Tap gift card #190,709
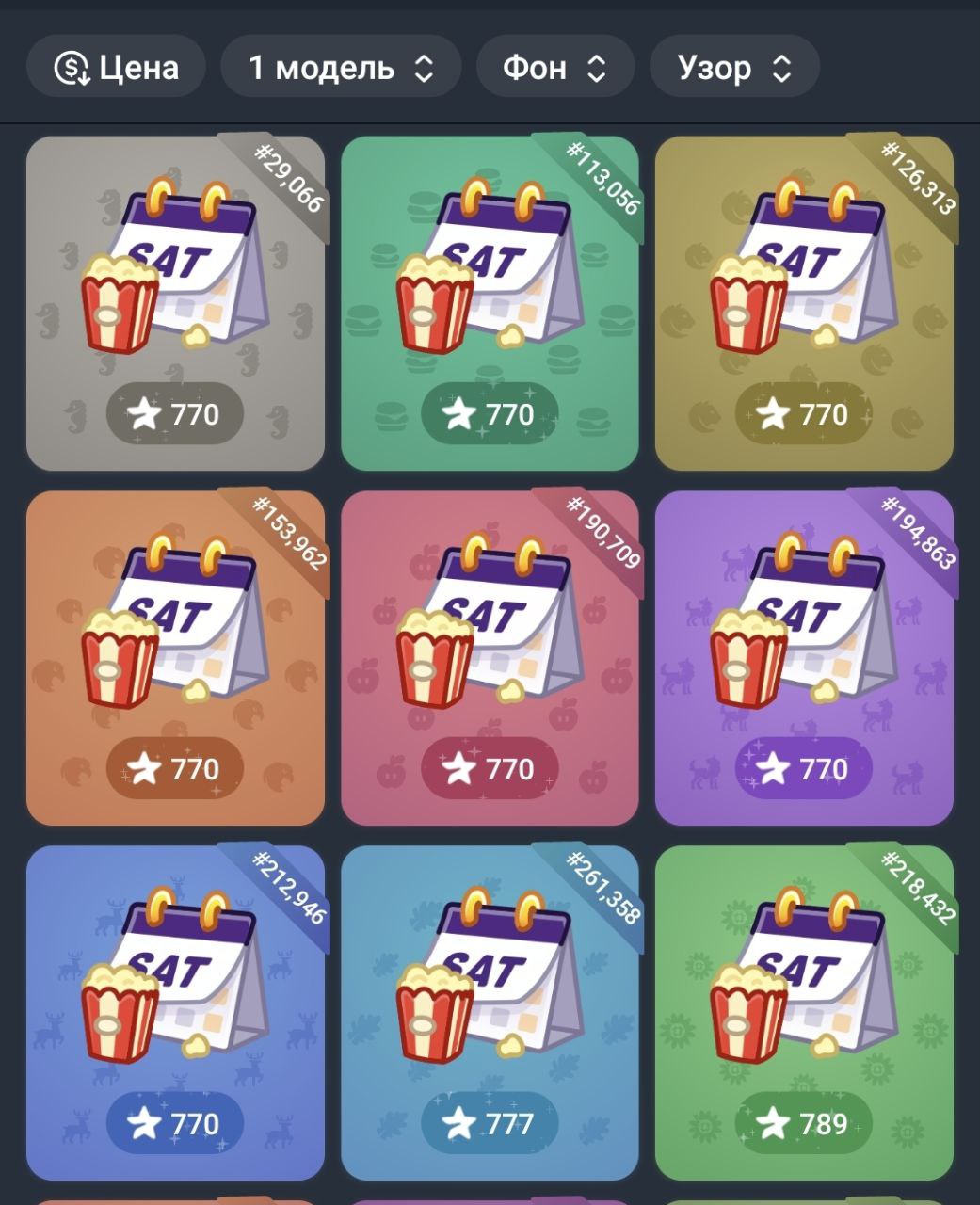 tap(490, 657)
